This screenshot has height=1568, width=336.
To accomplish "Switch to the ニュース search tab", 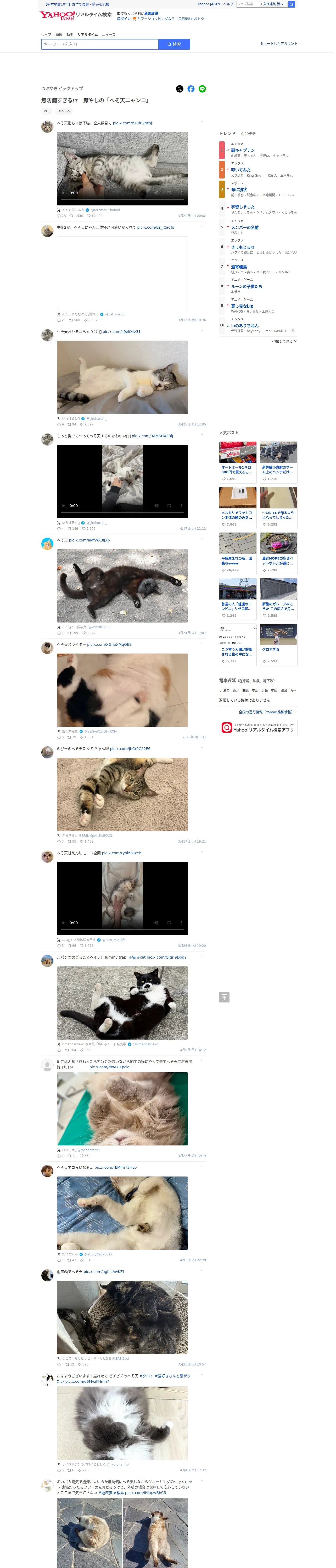I will point(109,35).
